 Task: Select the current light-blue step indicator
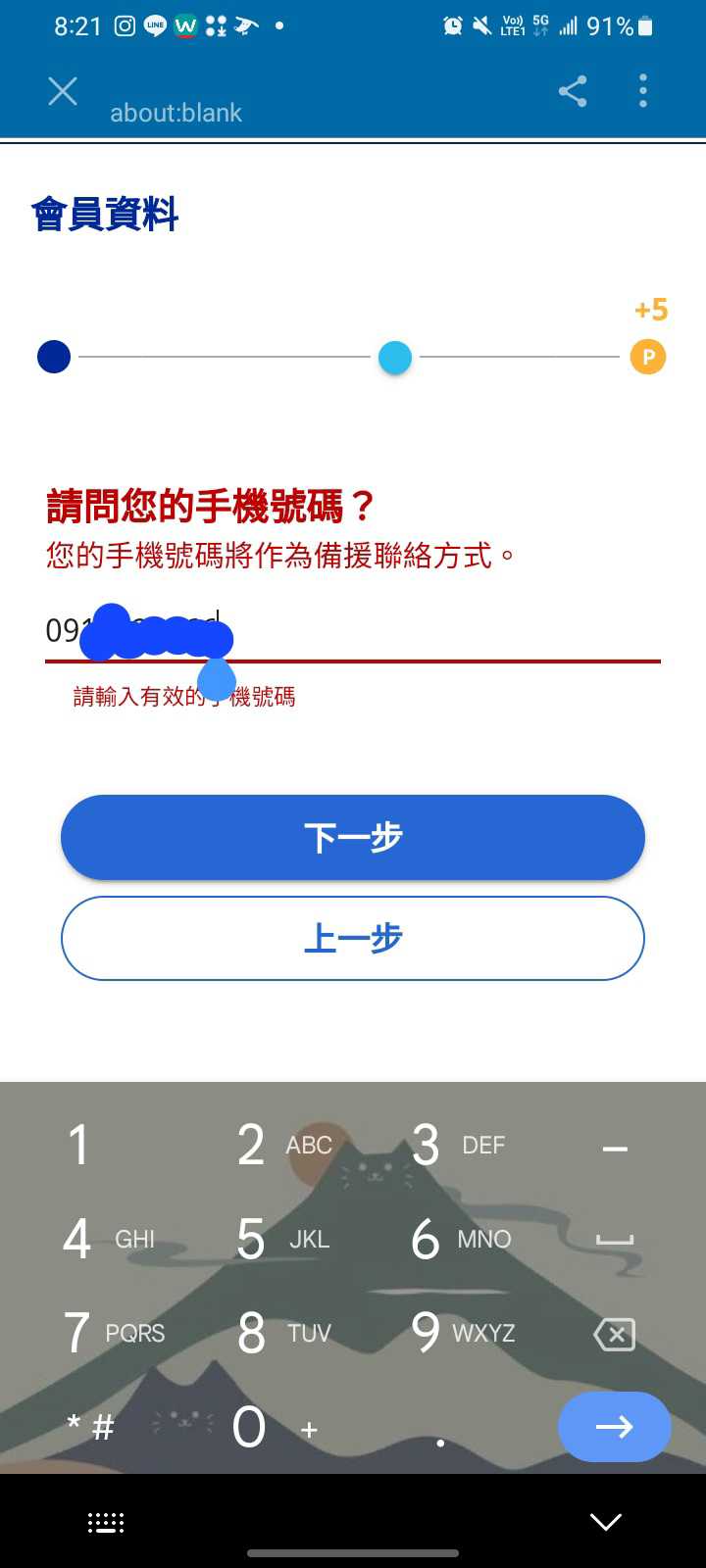(394, 357)
